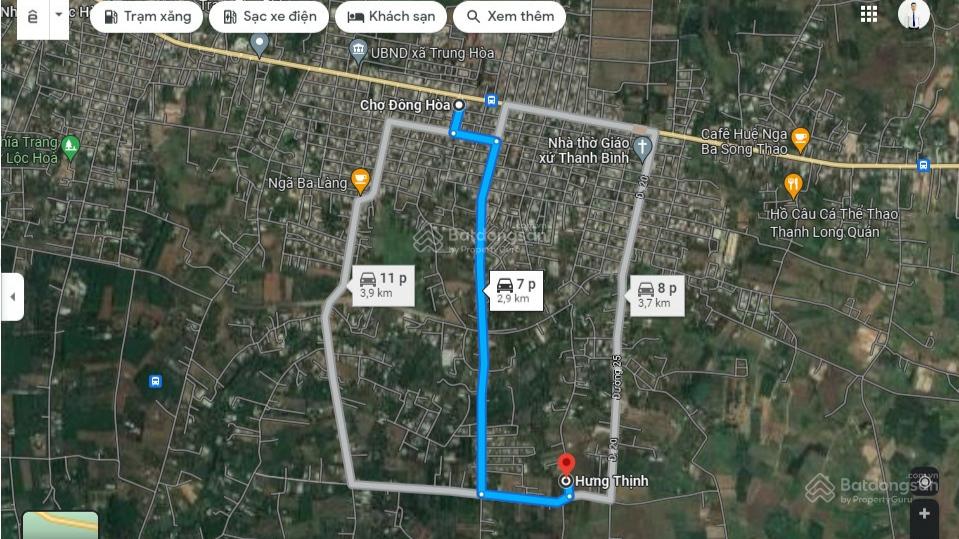Open UBND xã Trung Hòa place marker

tap(359, 49)
